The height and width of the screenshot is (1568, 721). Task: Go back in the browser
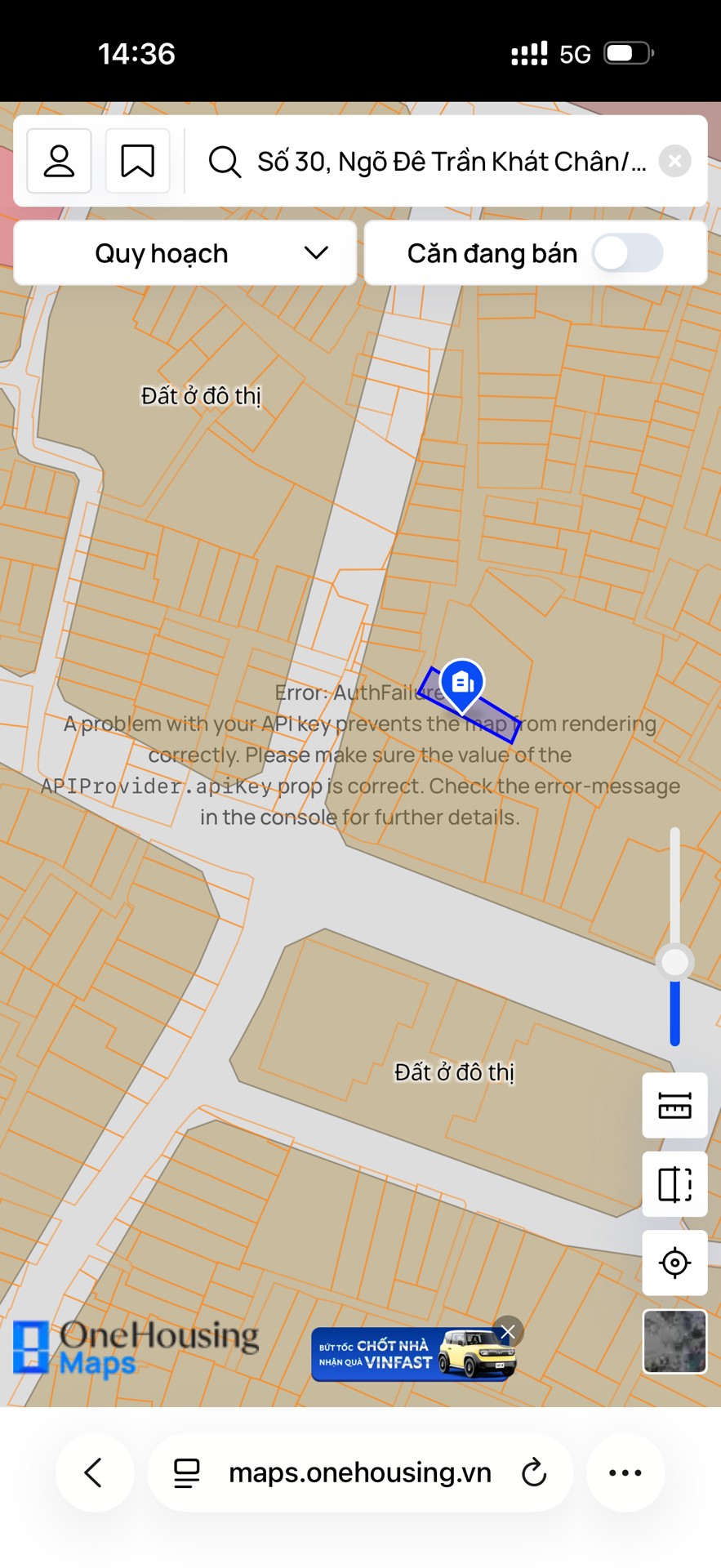pos(94,1472)
